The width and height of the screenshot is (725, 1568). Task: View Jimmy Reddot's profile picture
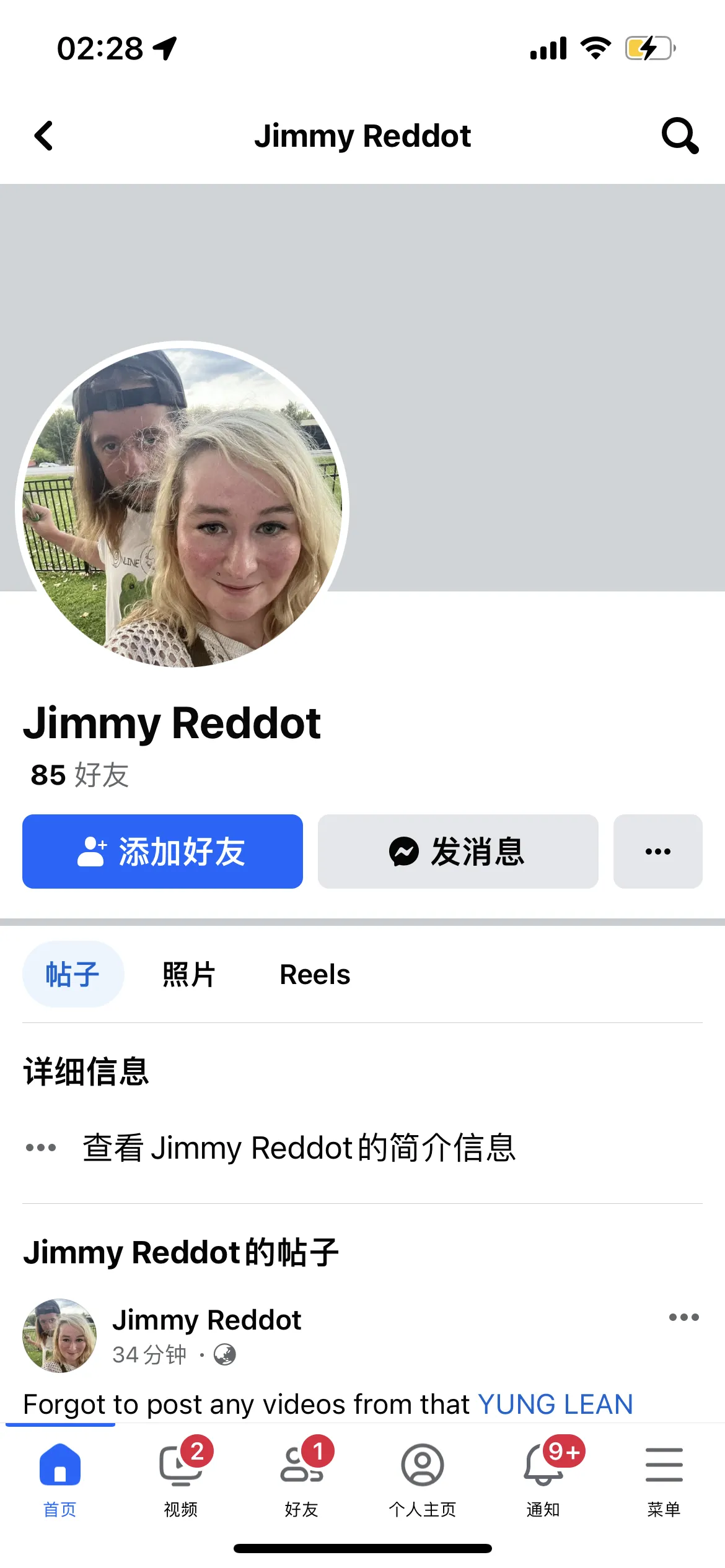(x=182, y=508)
